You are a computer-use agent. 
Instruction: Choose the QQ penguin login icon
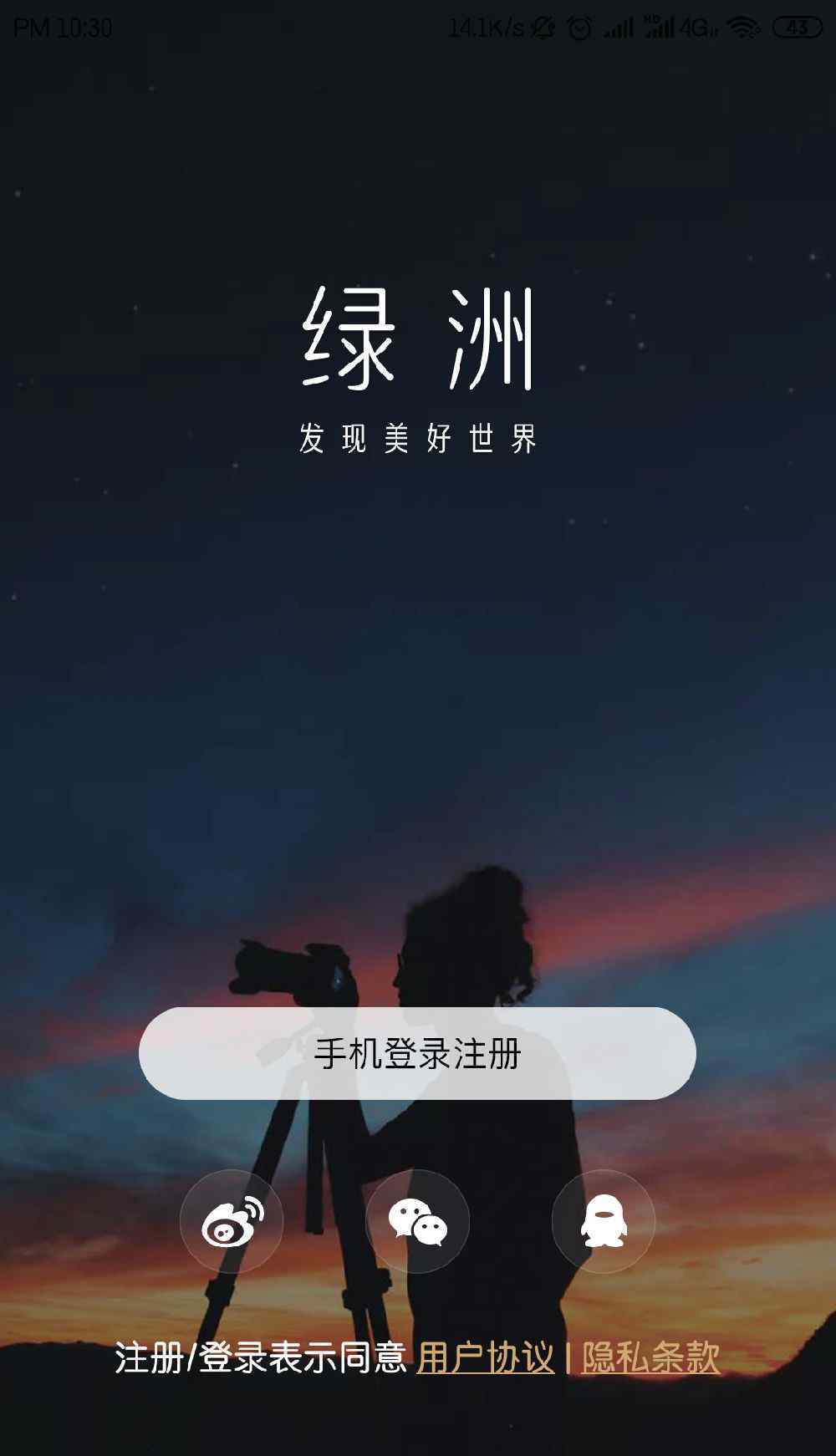[603, 1221]
